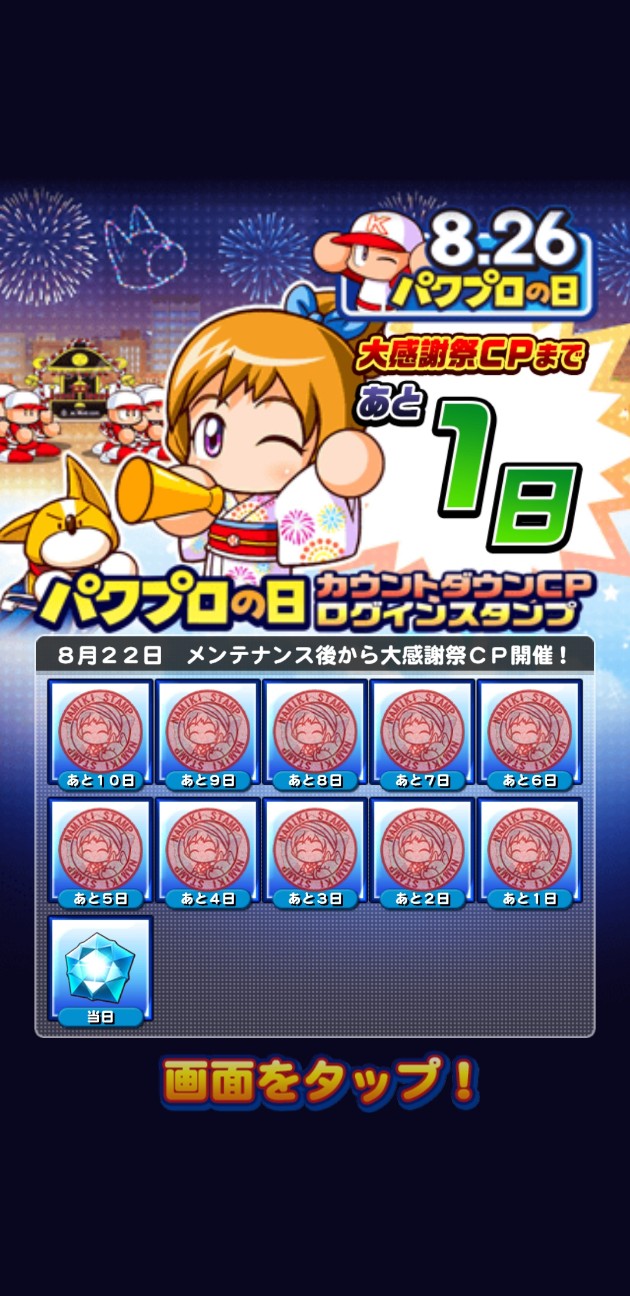Tap the 画面をタップ prompt to continue

tap(318, 1083)
